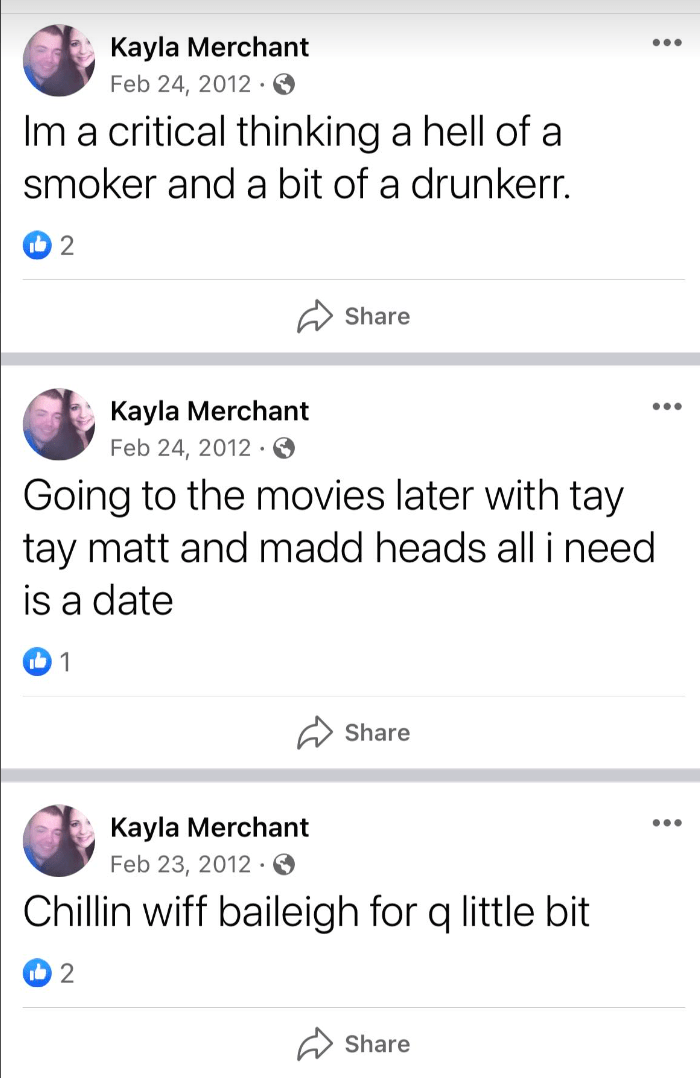View likes on the 'critical thinking' post
700x1078 pixels.
point(48,245)
